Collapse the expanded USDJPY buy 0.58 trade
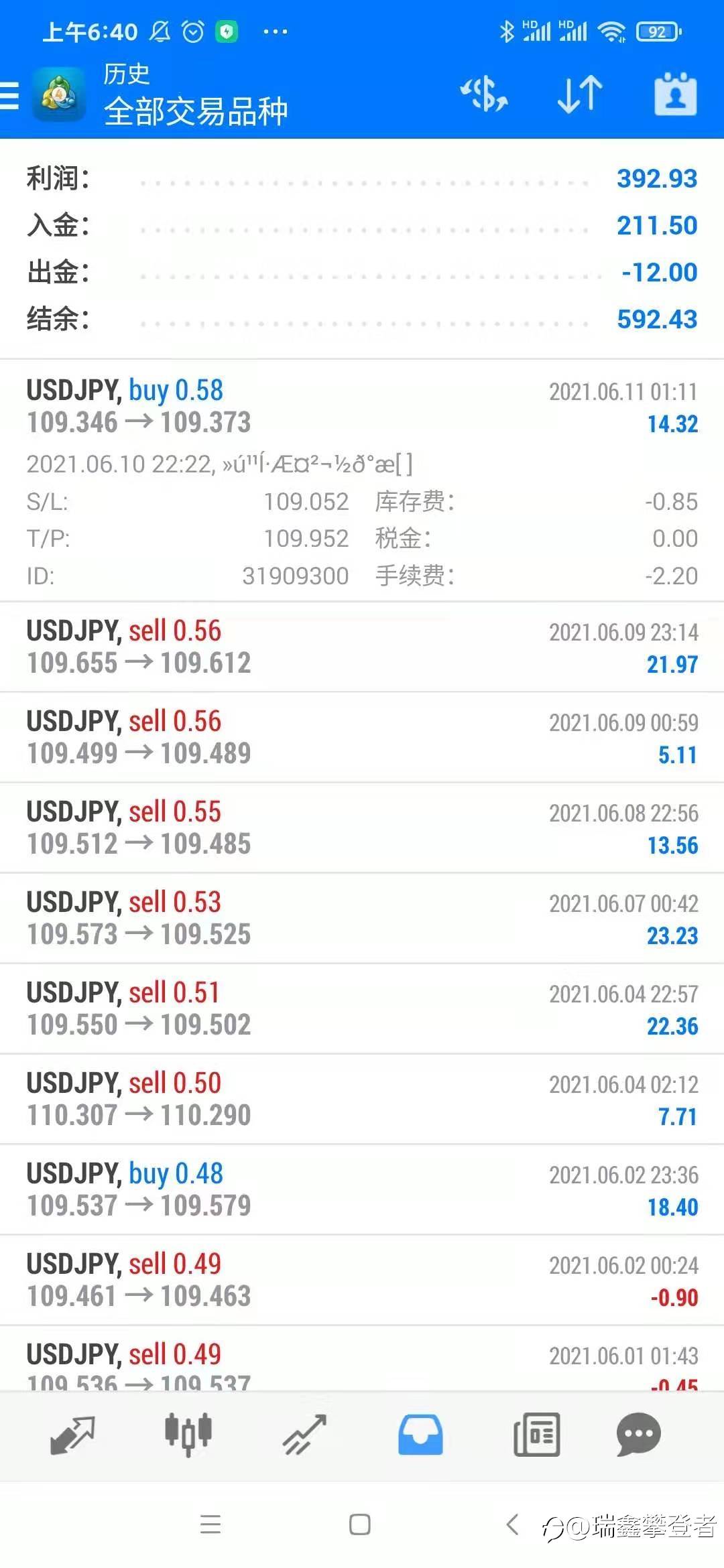Viewport: 724px width, 1568px height. [x=362, y=406]
